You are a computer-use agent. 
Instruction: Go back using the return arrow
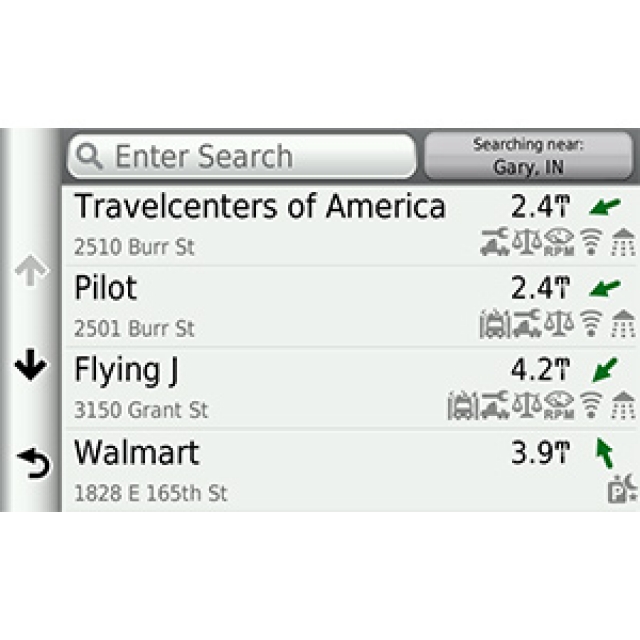(31, 462)
